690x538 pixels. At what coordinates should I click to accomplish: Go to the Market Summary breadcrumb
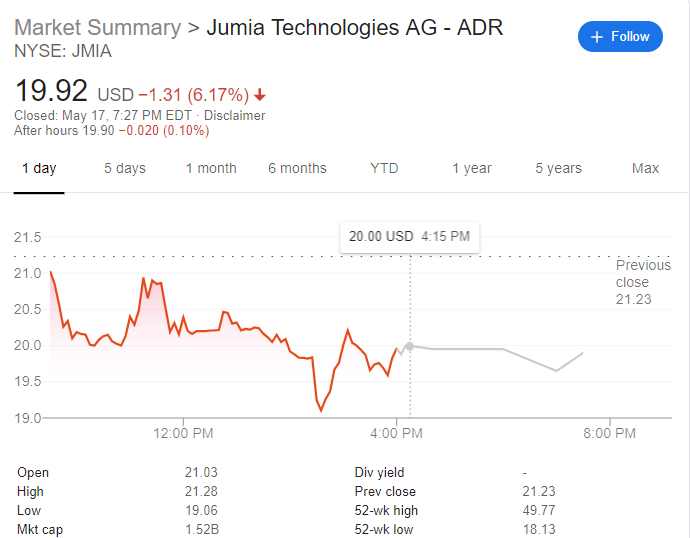point(97,27)
